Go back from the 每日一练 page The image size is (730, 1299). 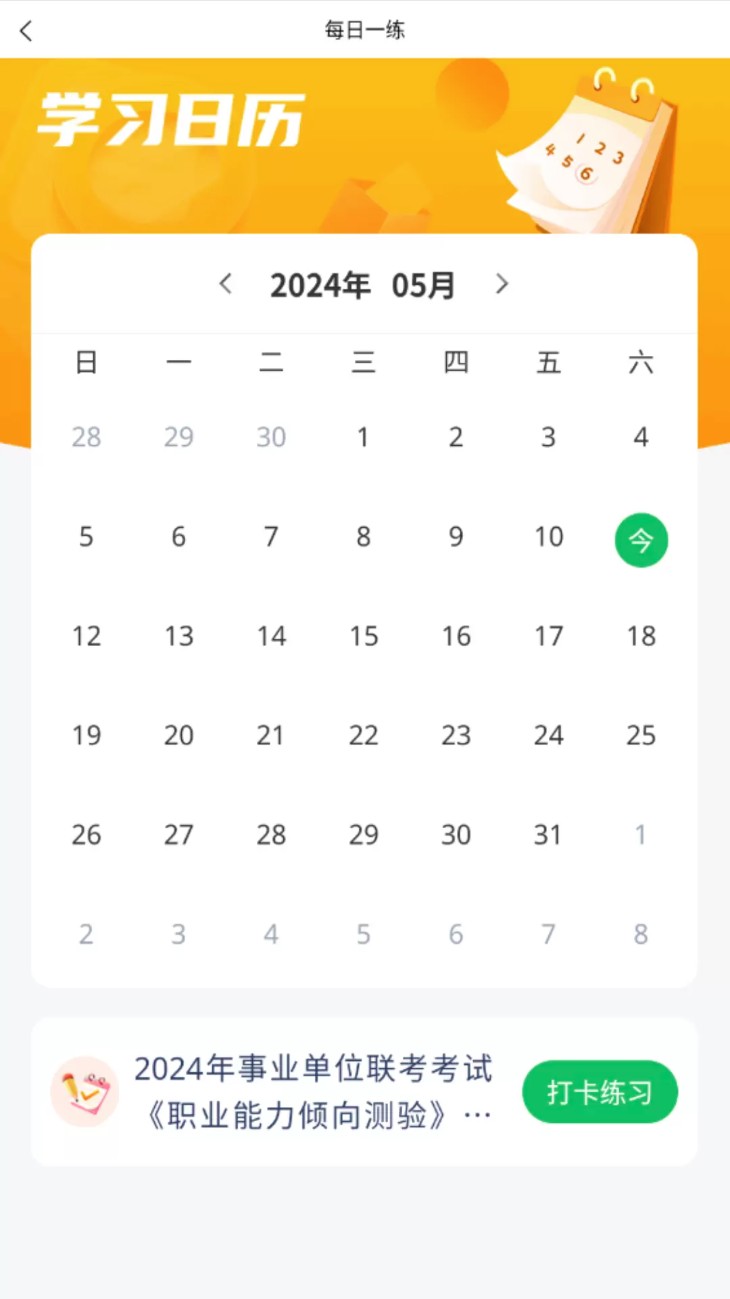point(26,30)
